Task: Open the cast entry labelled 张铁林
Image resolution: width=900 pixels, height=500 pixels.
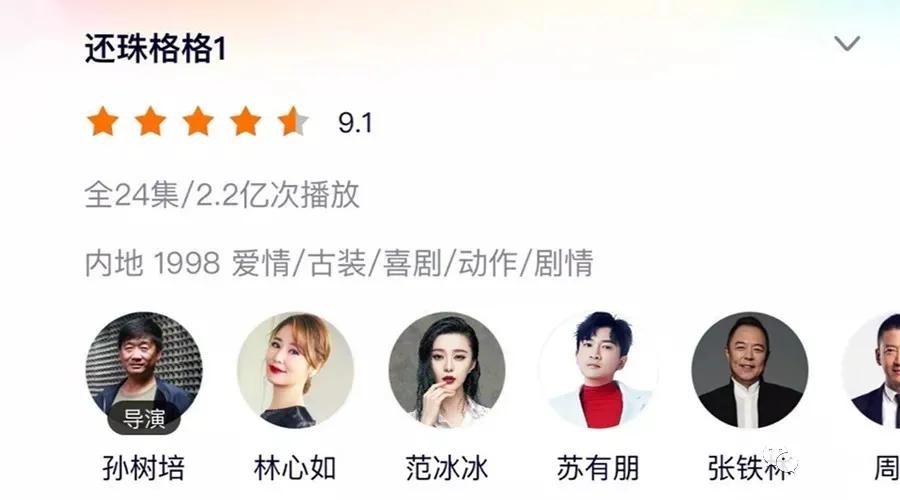Action: [750, 371]
